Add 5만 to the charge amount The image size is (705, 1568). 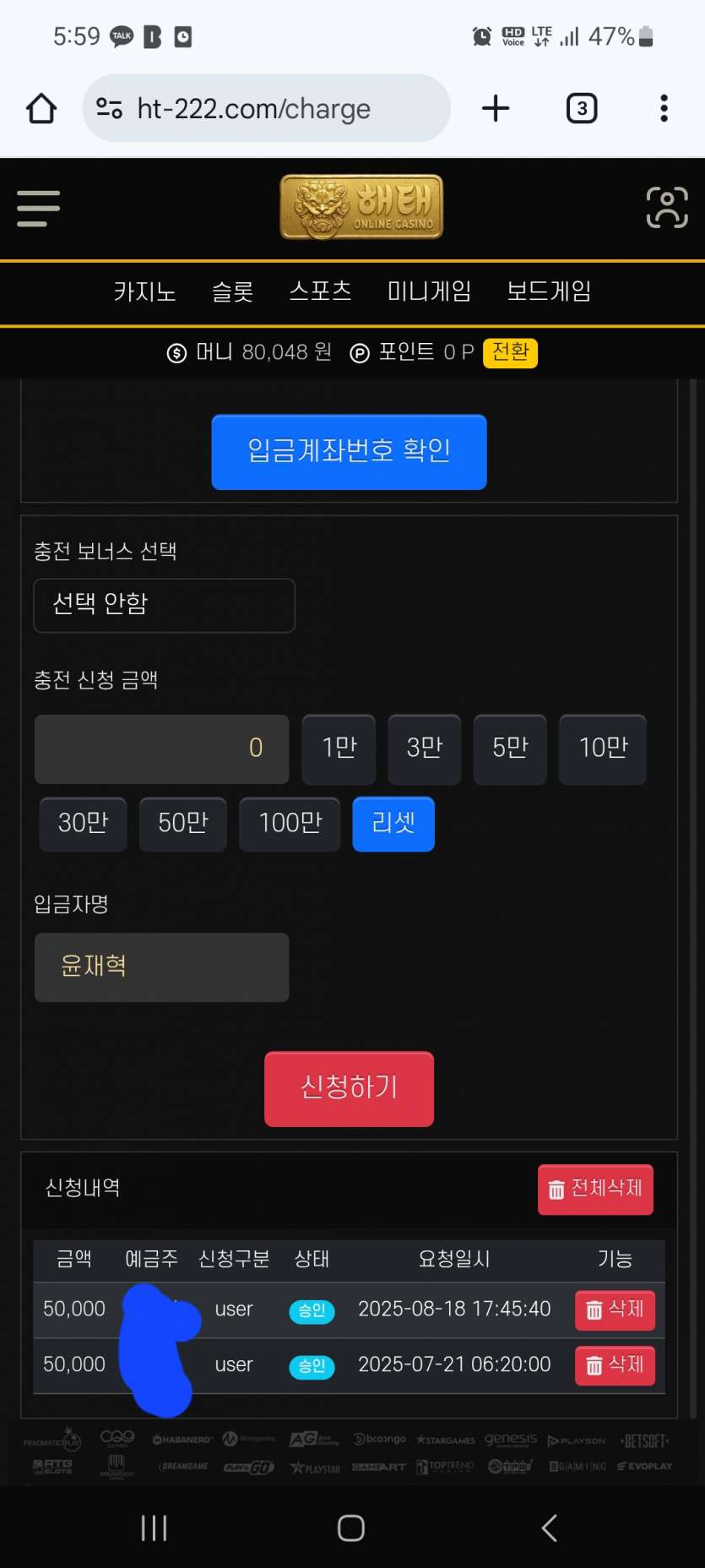[510, 749]
